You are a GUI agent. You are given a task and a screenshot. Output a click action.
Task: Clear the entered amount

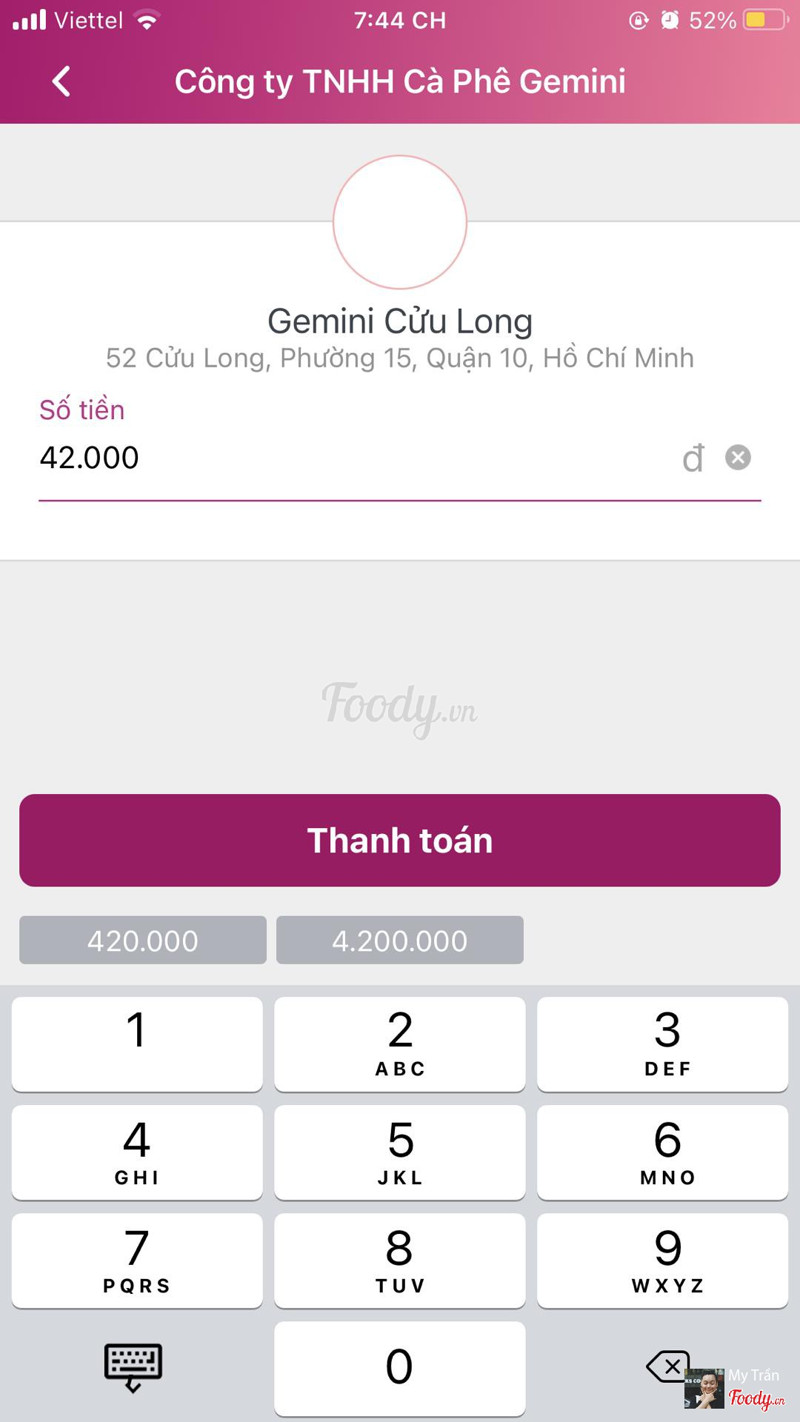point(738,458)
